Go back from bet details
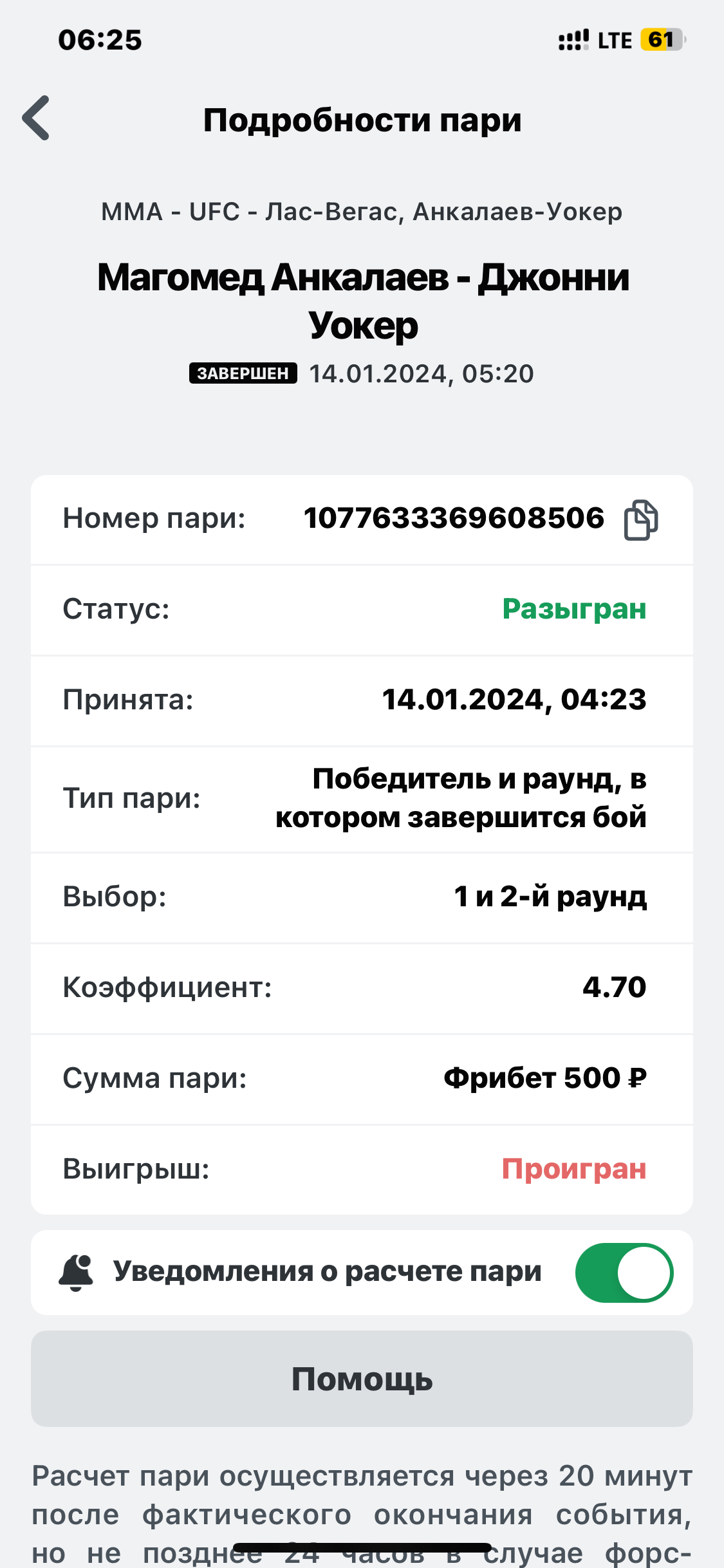This screenshot has width=724, height=1568. tap(36, 118)
